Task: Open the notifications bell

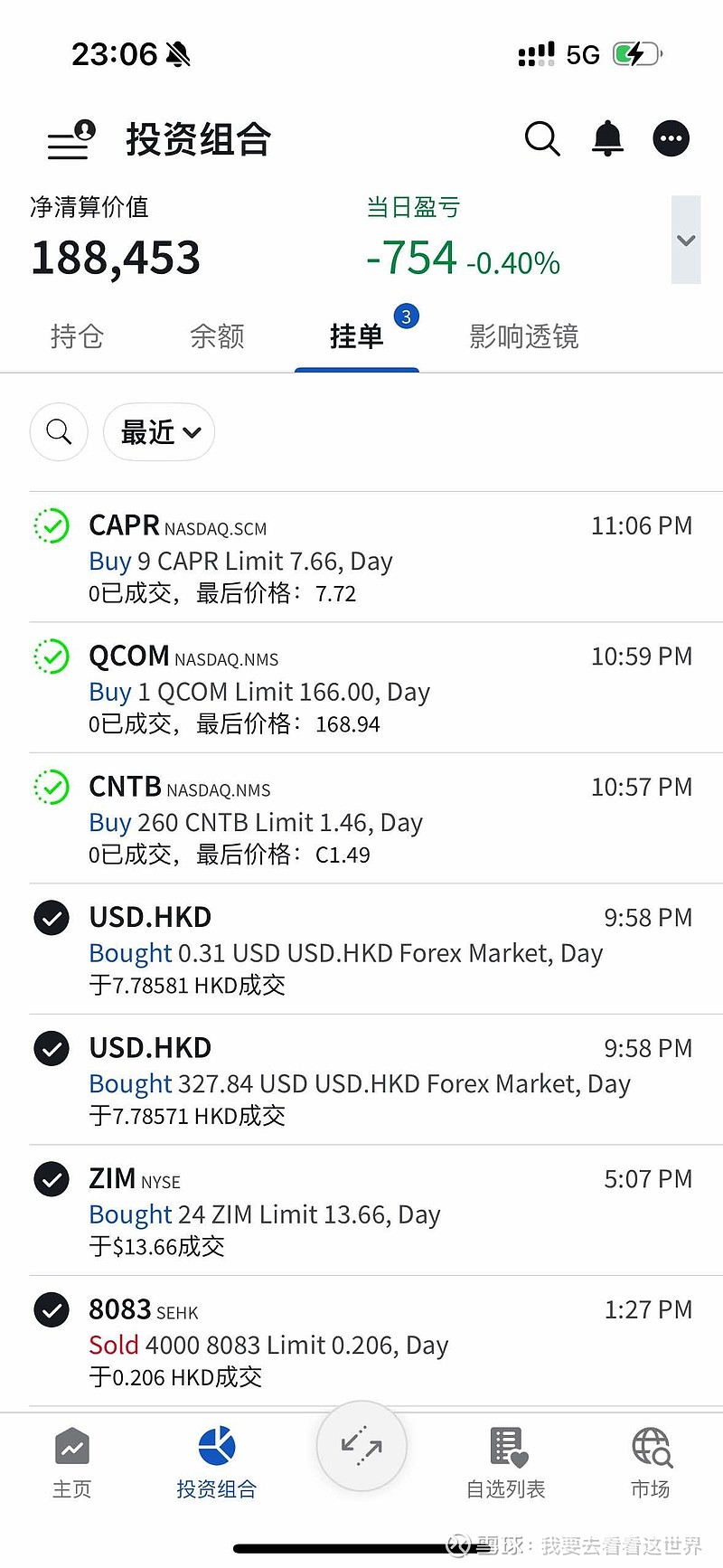Action: click(607, 139)
